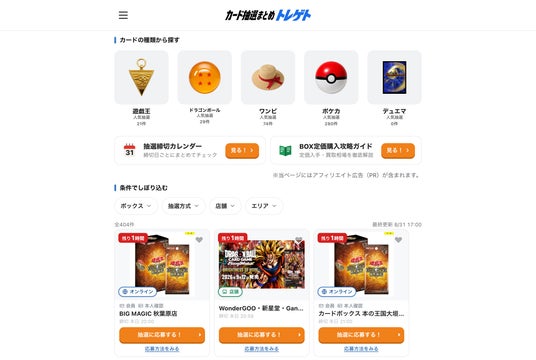Open the デュエマ category tile

(x=394, y=88)
